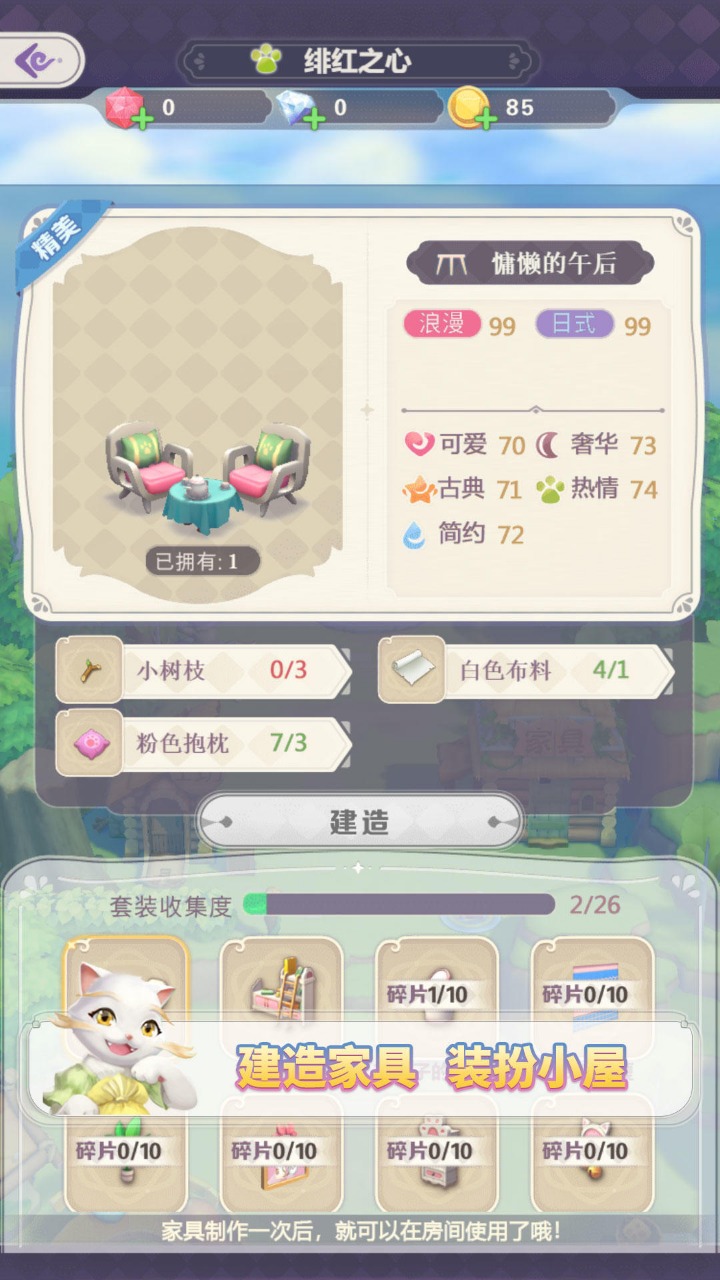Add more red gems
Viewport: 720px width, 1280px height.
[x=142, y=119]
